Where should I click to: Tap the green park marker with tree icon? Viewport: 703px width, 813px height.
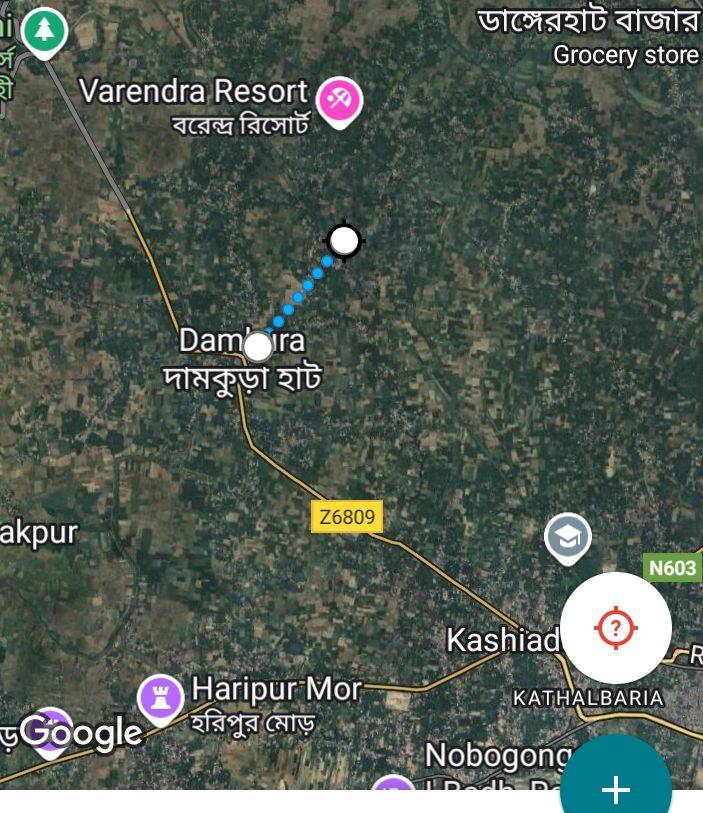pos(44,31)
